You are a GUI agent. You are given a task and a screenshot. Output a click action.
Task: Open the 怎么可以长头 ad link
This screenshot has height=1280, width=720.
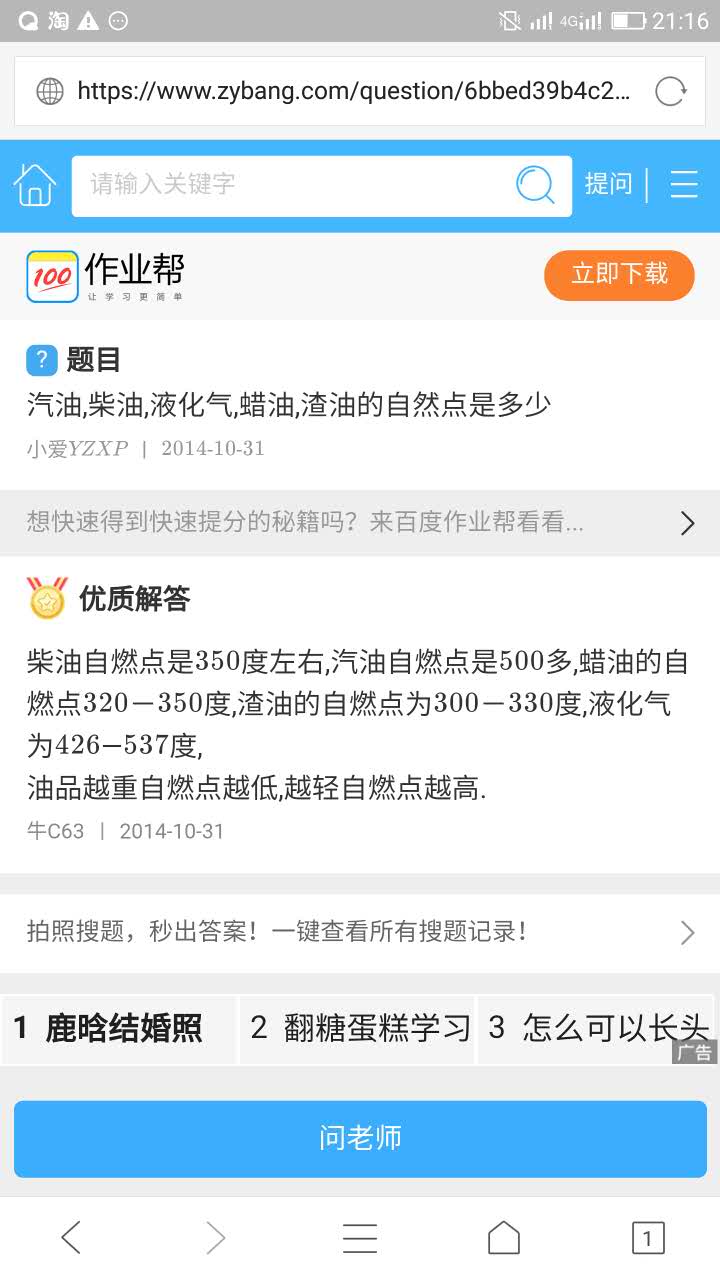[596, 1029]
